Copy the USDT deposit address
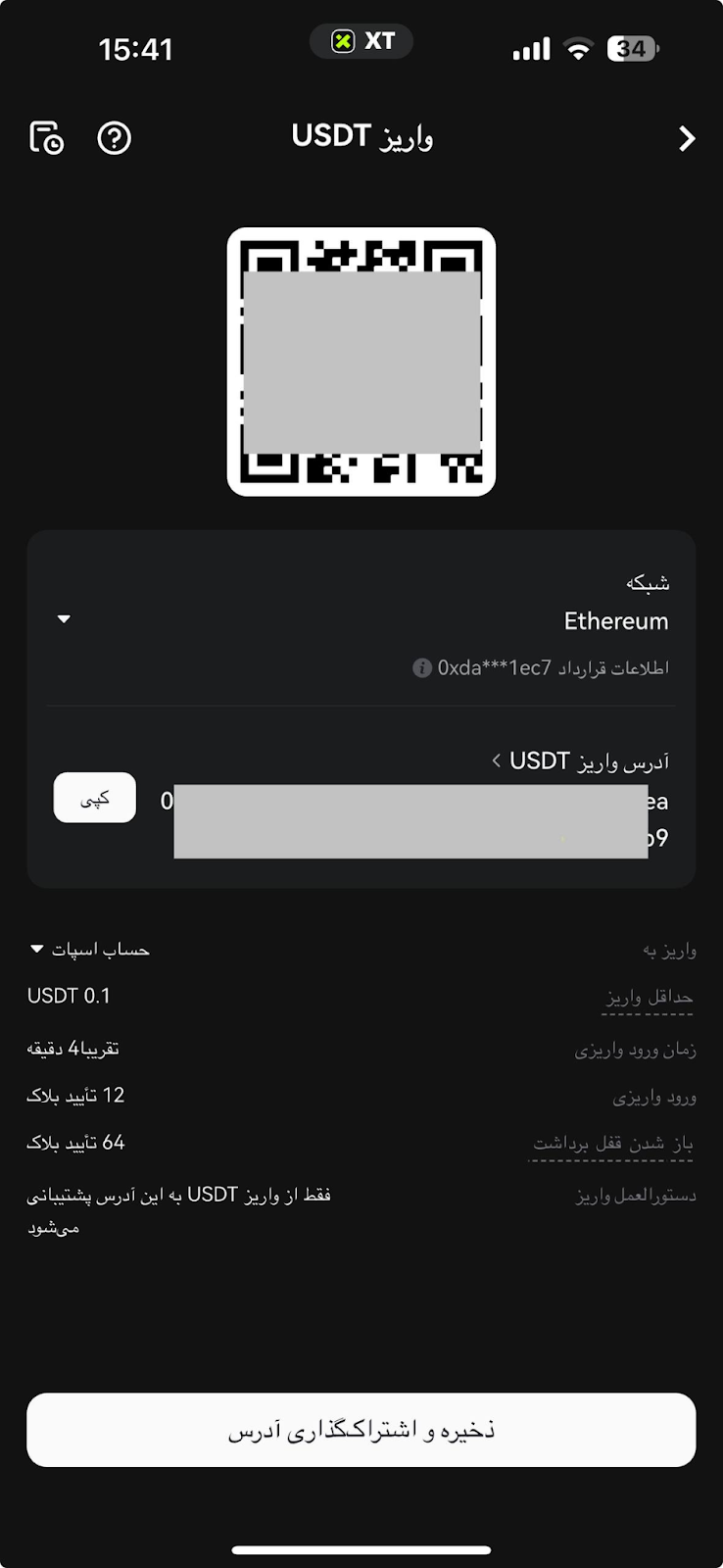 (94, 798)
